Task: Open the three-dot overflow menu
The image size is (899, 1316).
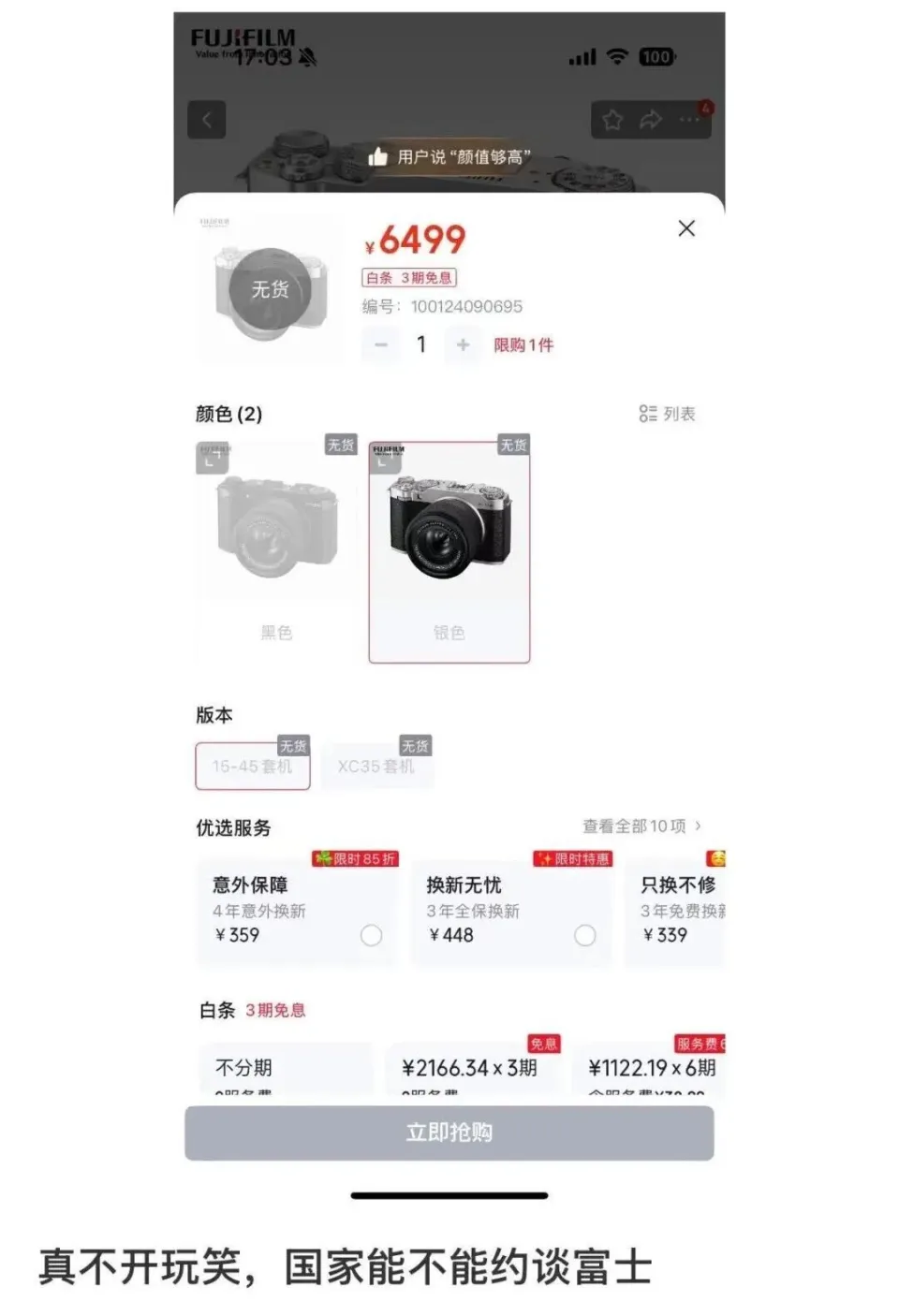Action: [690, 120]
